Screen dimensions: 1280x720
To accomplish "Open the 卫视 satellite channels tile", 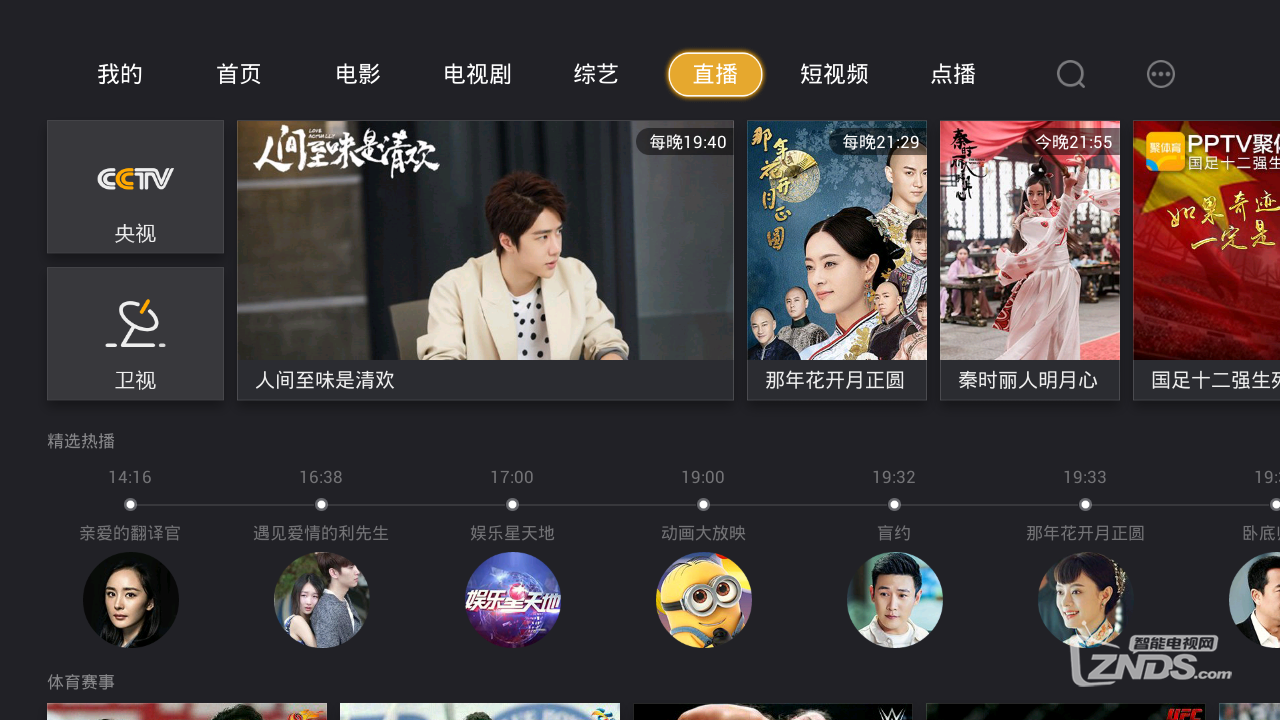I will pos(135,334).
